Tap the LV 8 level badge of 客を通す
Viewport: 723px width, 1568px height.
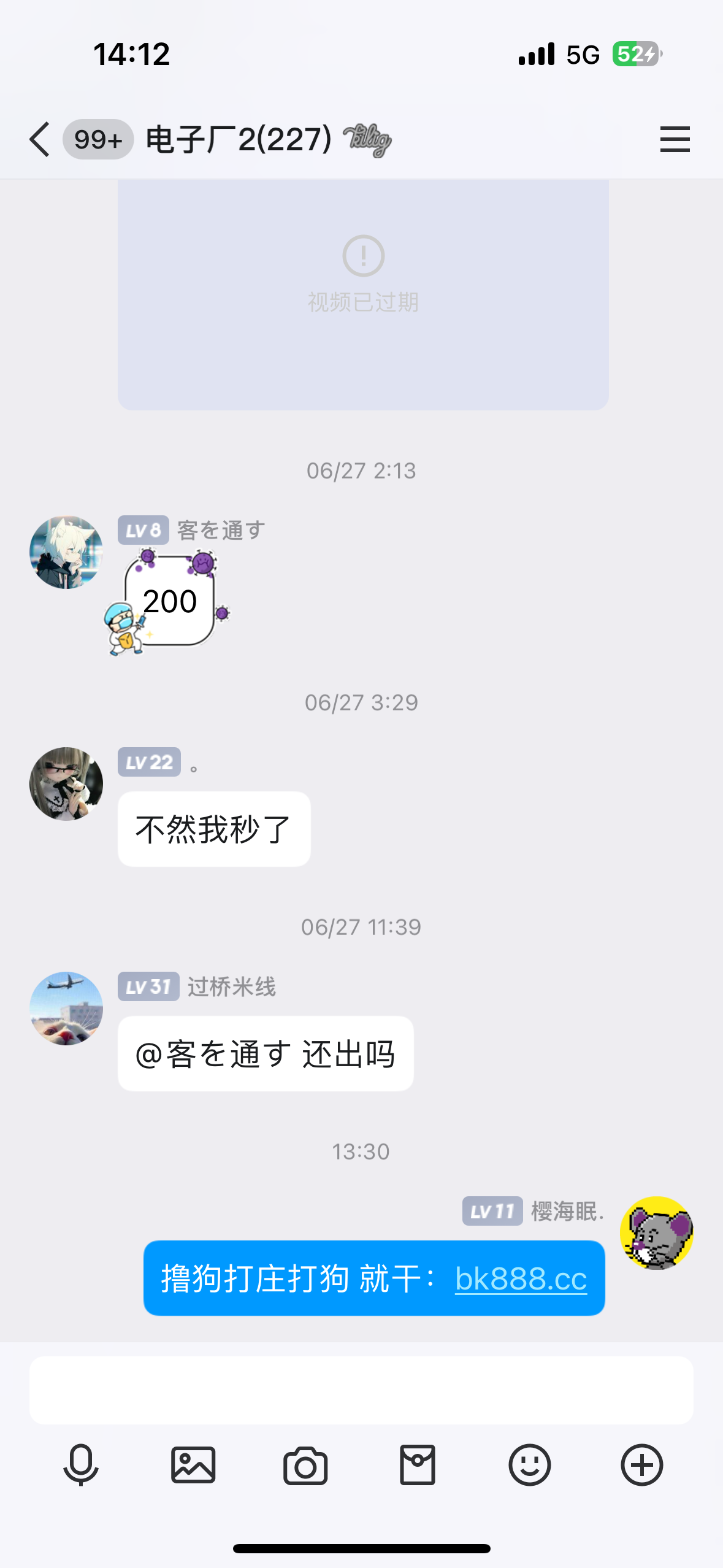point(142,530)
